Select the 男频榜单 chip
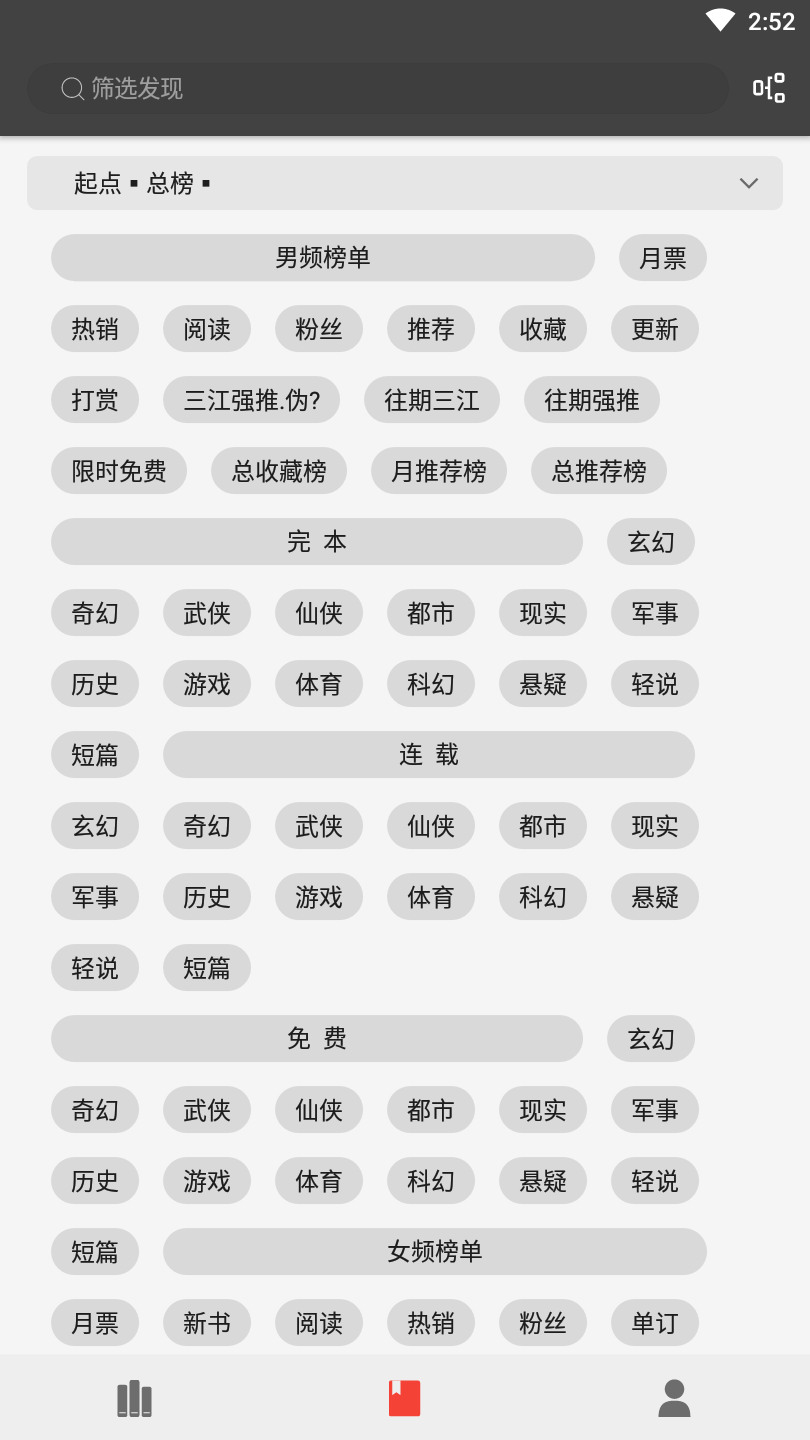This screenshot has width=810, height=1440. [322, 258]
